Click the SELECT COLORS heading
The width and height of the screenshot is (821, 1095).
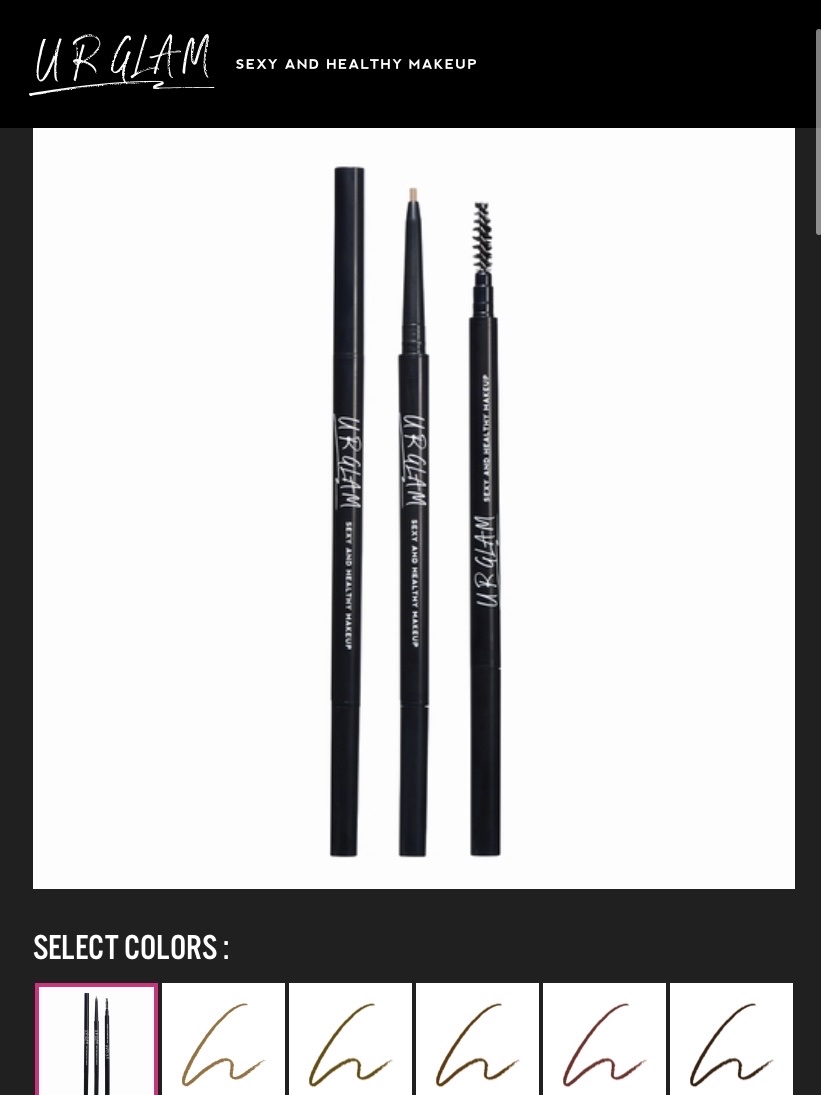click(130, 947)
